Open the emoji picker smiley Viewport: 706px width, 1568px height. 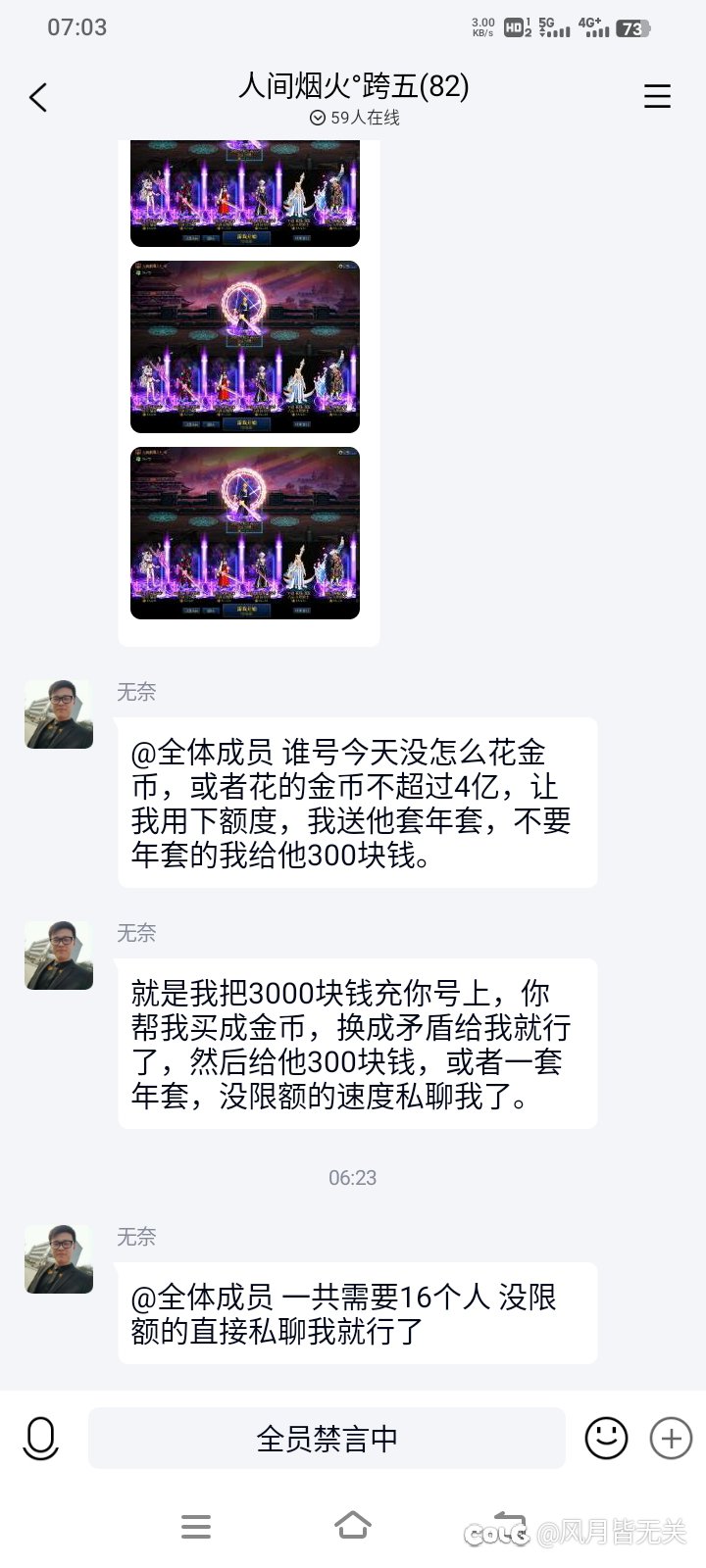pos(606,1438)
